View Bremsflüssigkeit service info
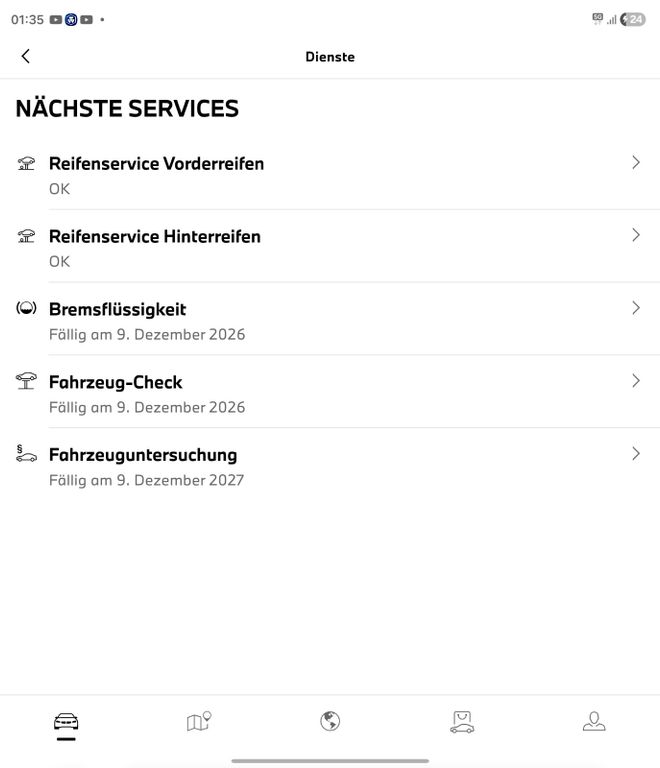The height and width of the screenshot is (768, 660). click(330, 320)
